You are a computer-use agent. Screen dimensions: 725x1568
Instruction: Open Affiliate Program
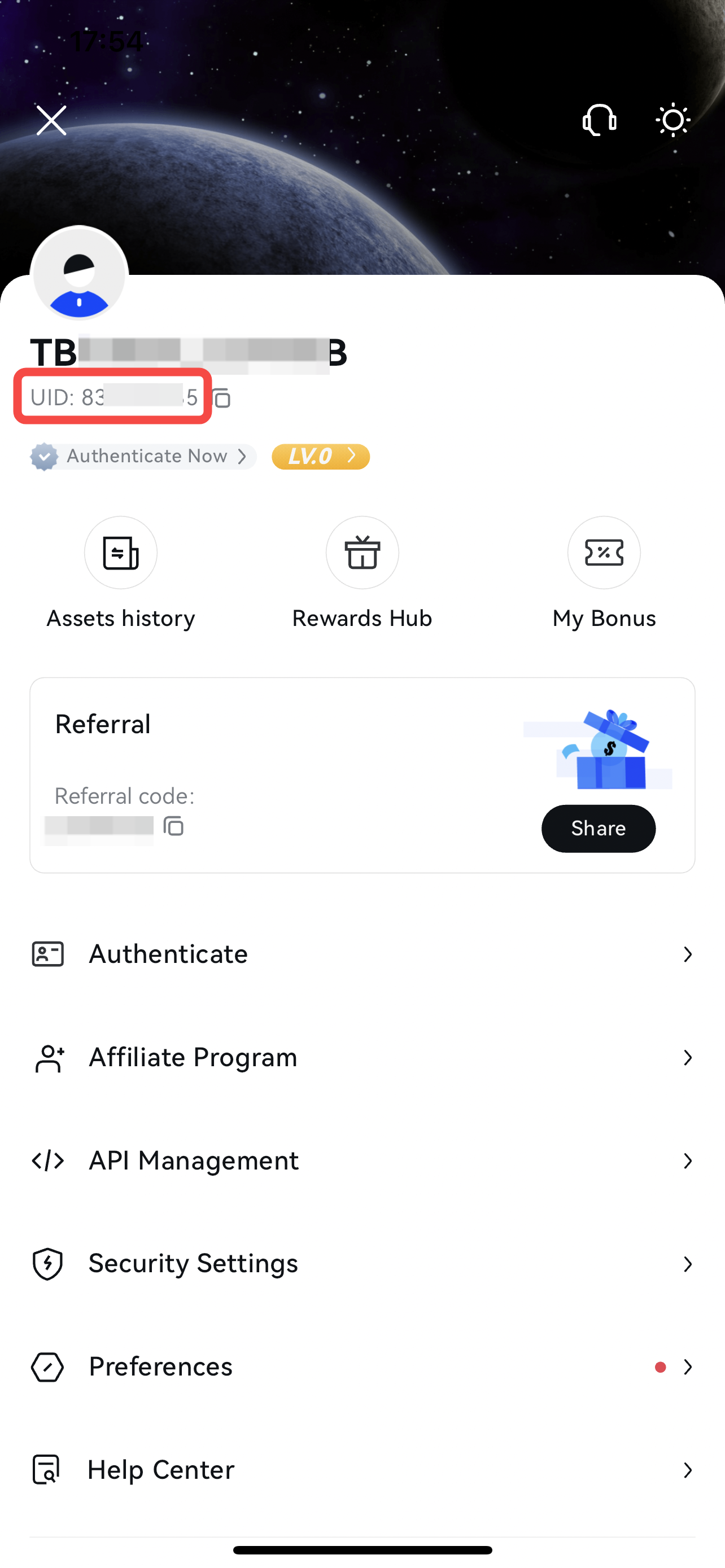(362, 1057)
